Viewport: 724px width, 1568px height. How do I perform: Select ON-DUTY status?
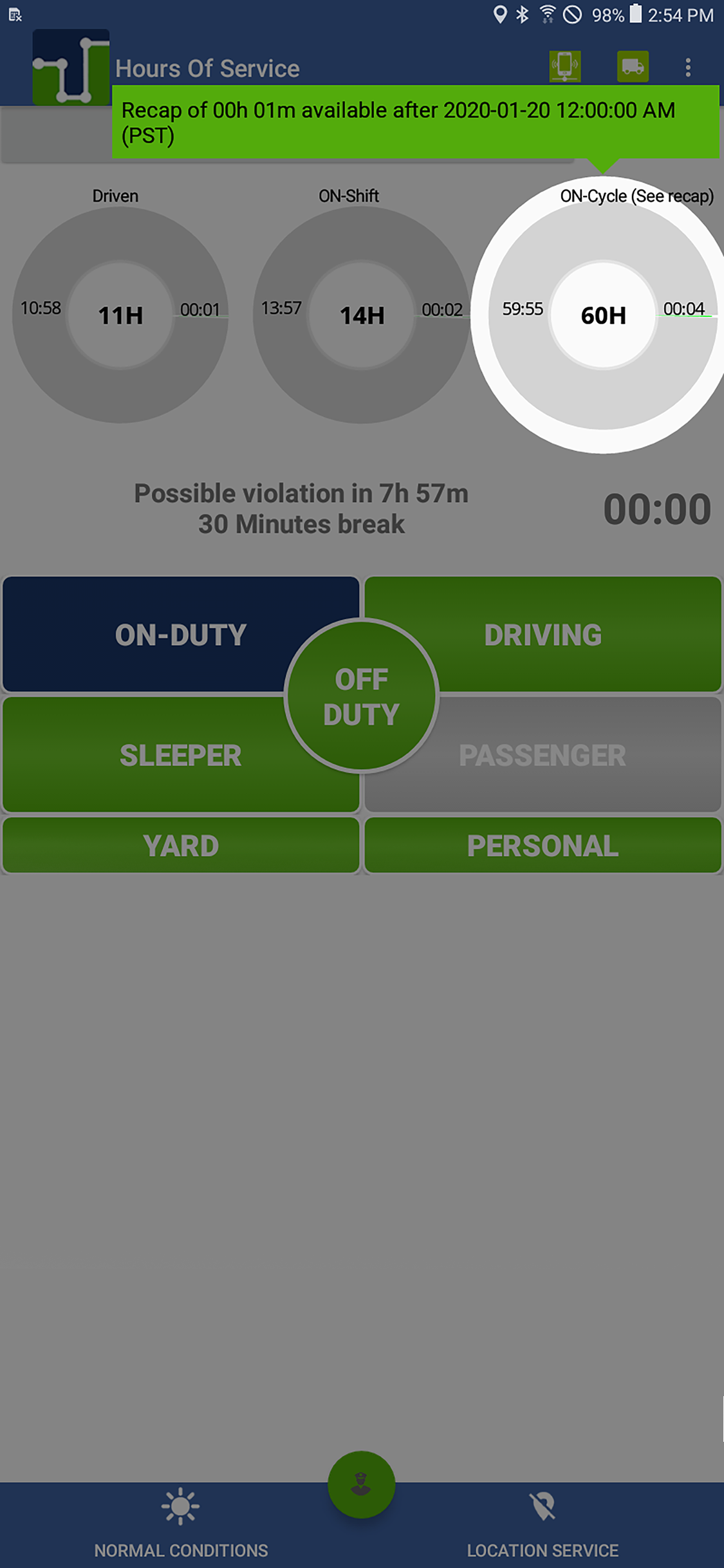[148, 634]
